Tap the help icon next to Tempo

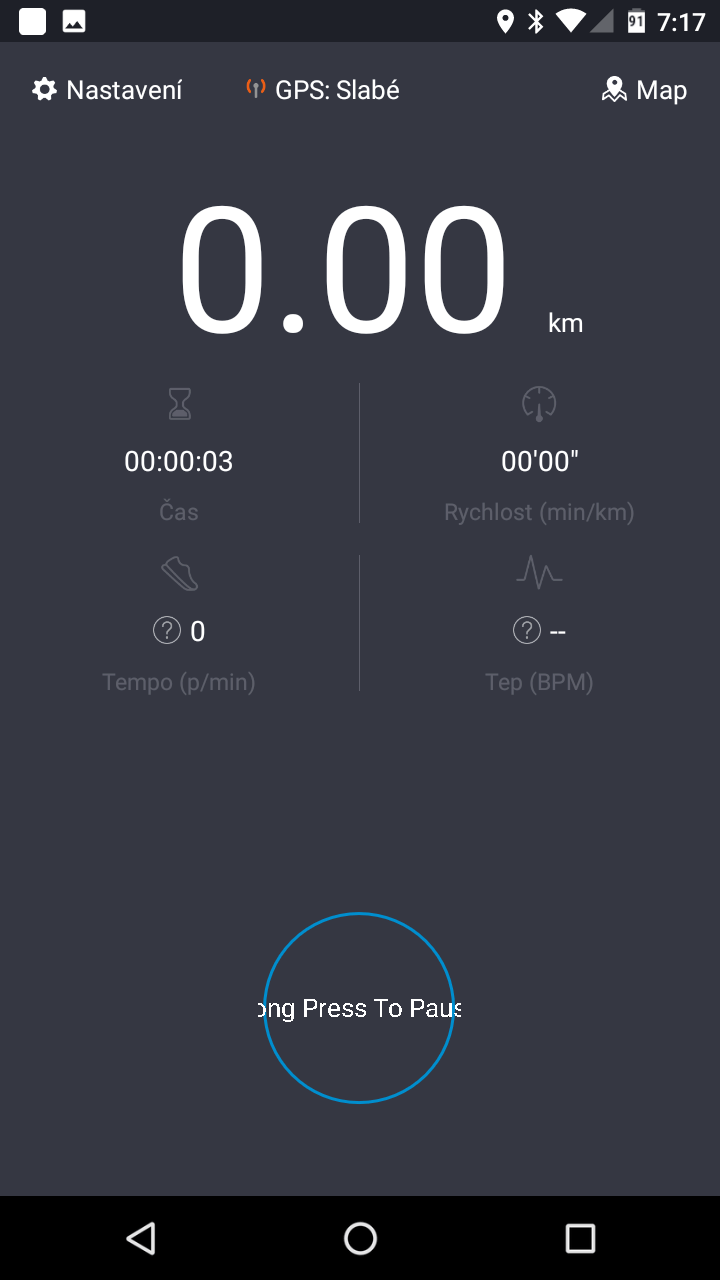(166, 631)
